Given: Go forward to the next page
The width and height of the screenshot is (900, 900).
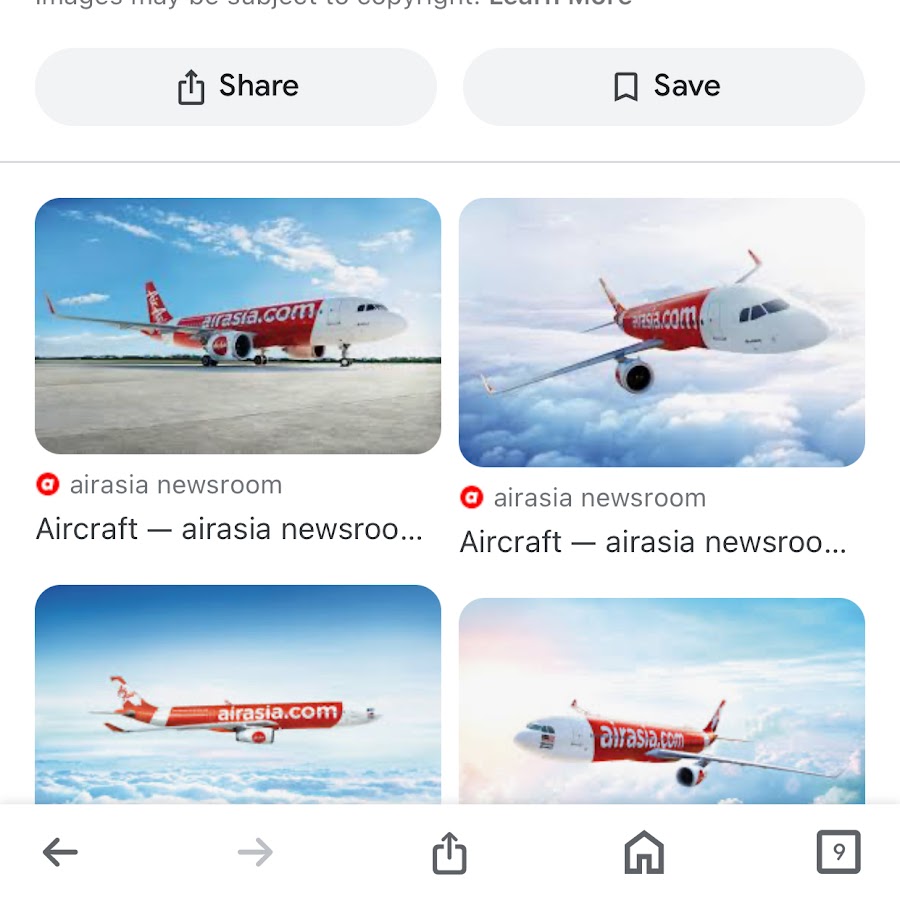Looking at the screenshot, I should 255,853.
